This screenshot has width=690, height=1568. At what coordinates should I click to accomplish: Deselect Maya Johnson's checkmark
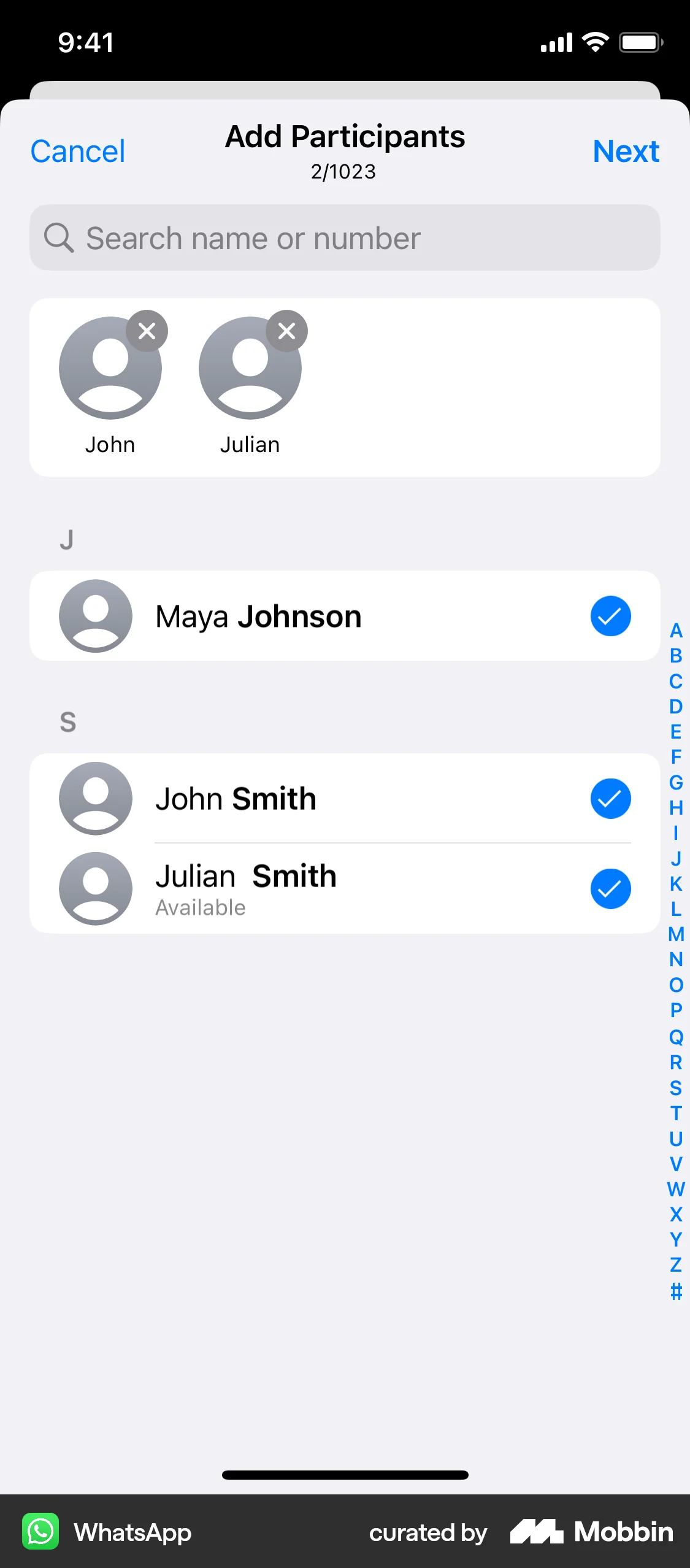pyautogui.click(x=610, y=616)
